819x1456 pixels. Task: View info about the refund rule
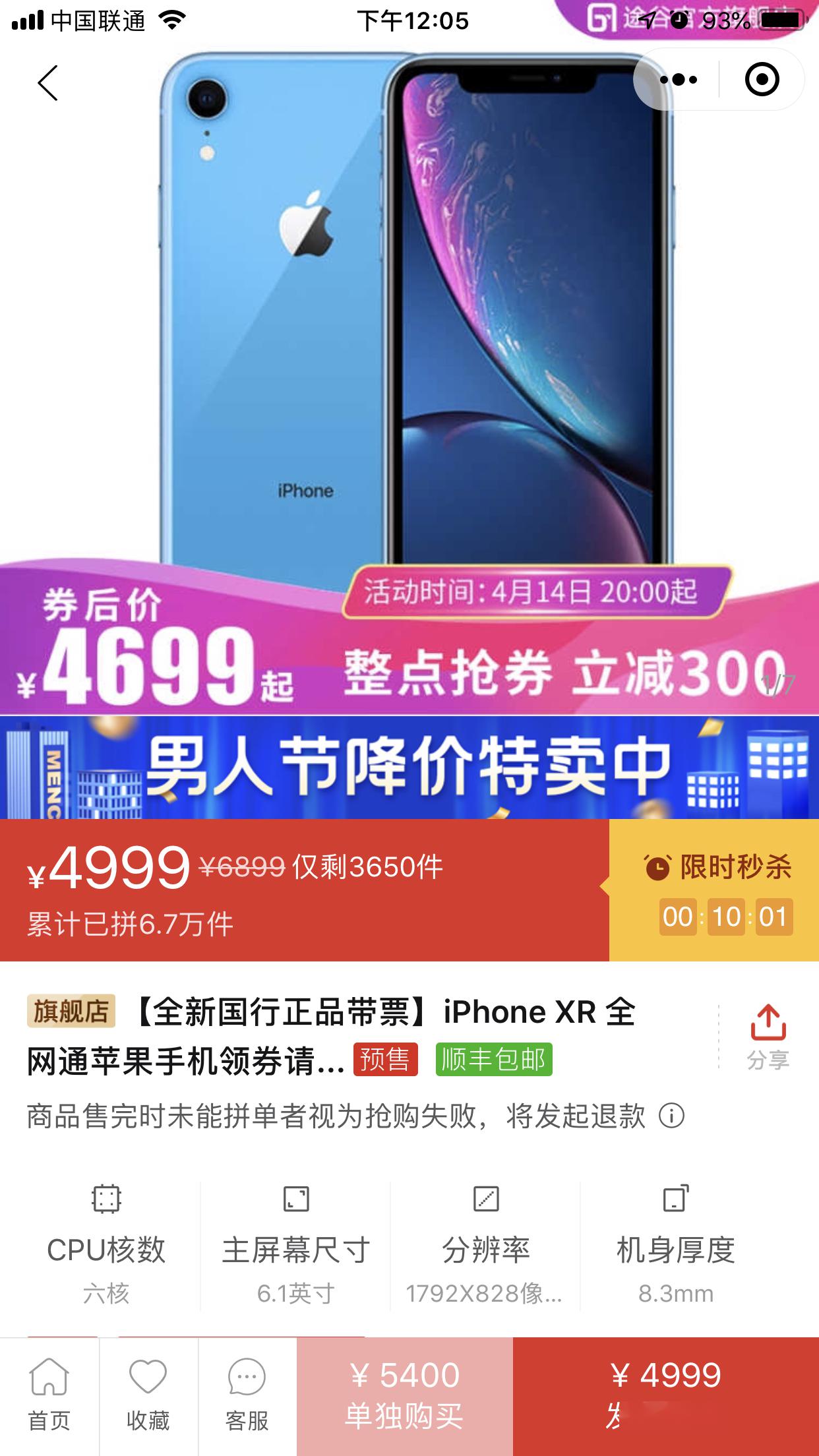pyautogui.click(x=672, y=1116)
